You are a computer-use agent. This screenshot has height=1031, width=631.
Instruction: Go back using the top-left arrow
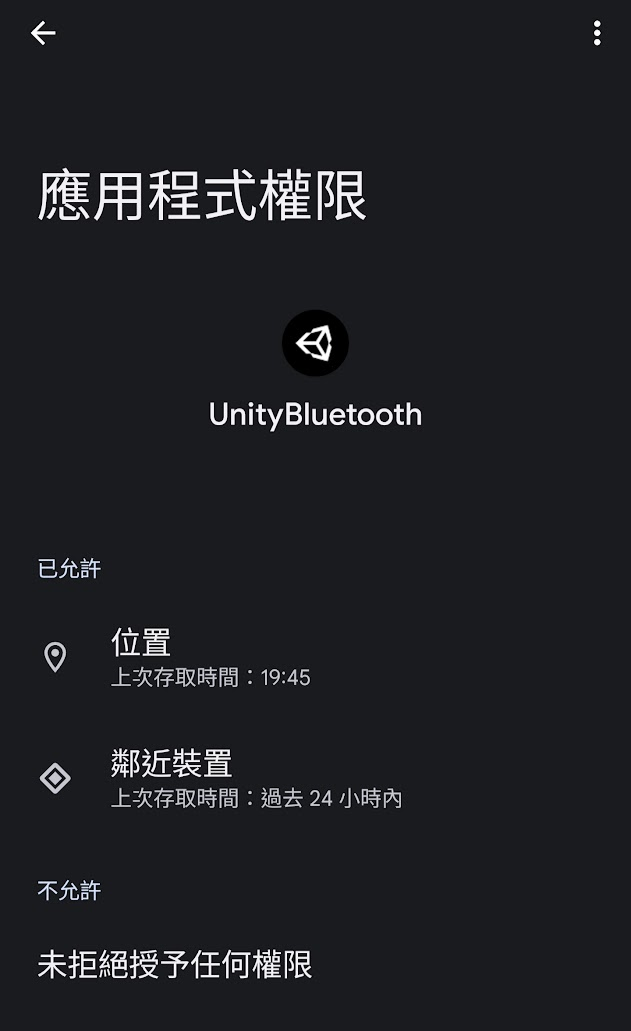coord(43,33)
